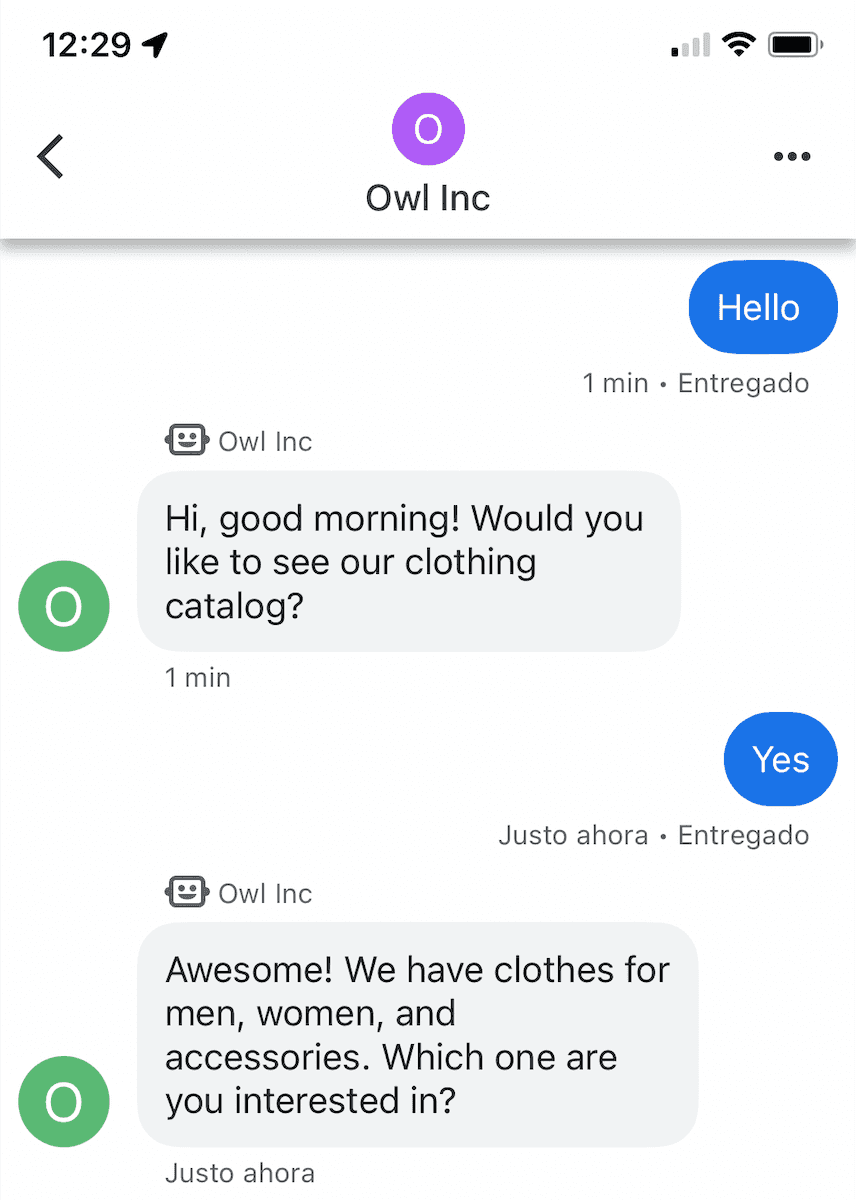Tap the Wi-Fi icon in the status bar

(739, 44)
